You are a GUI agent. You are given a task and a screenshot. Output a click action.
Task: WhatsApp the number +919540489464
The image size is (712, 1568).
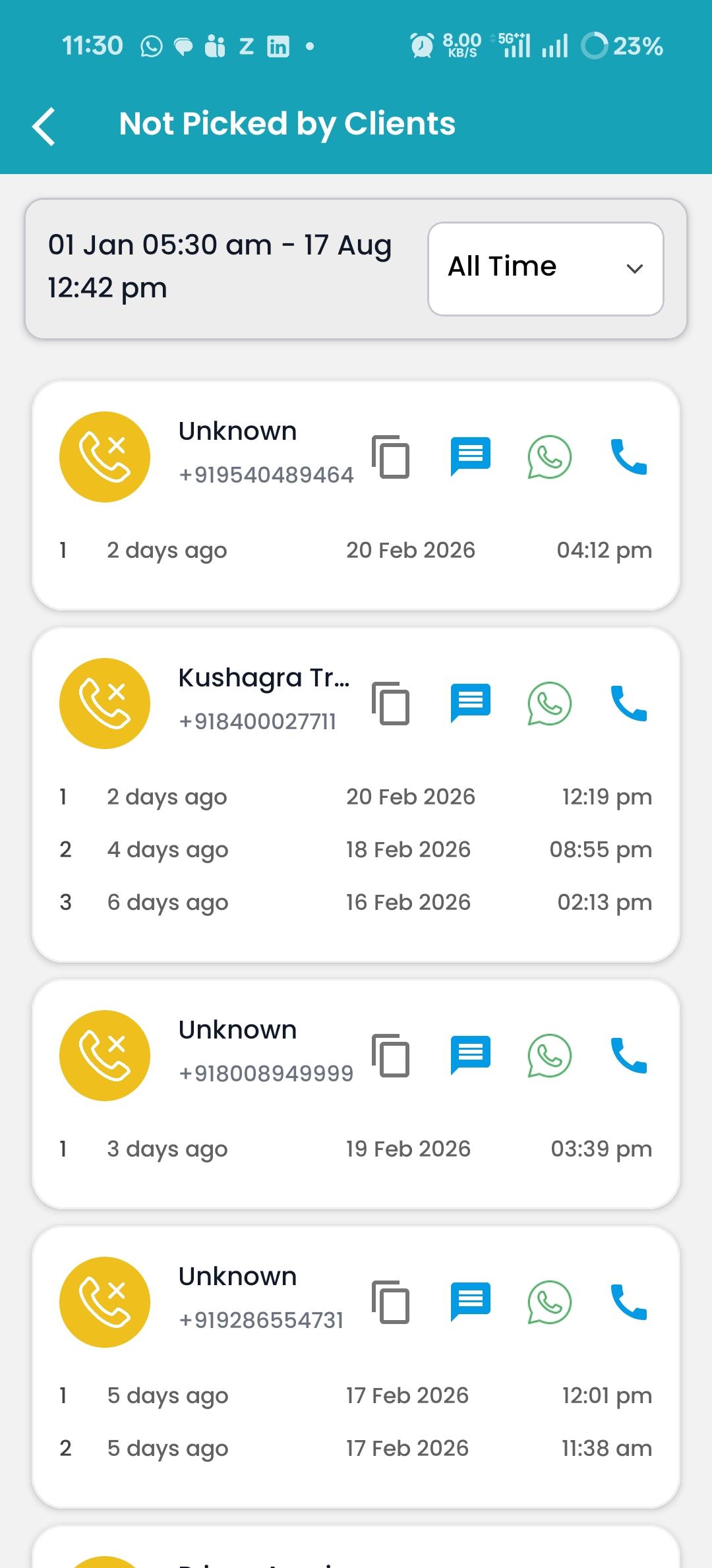pyautogui.click(x=549, y=457)
